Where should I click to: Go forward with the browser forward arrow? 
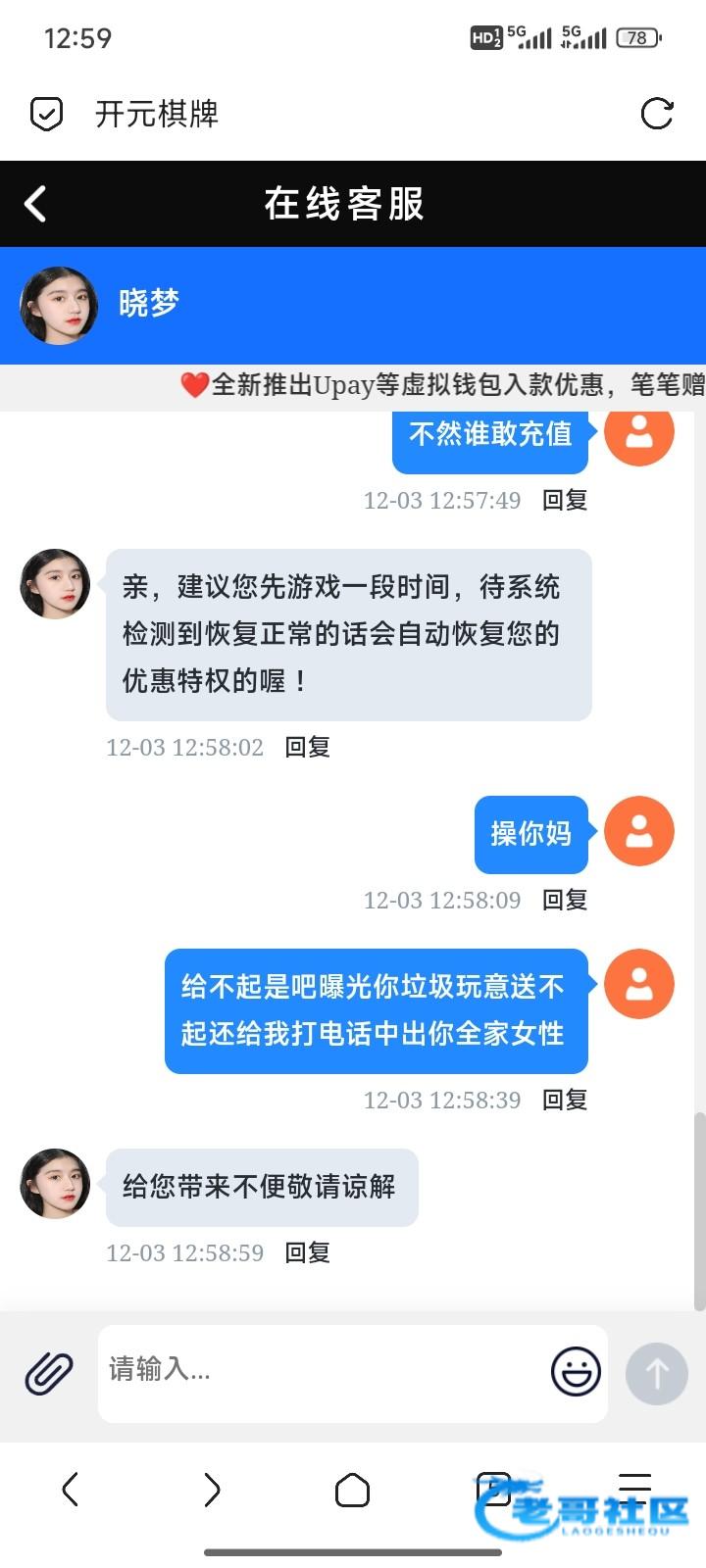click(212, 1490)
